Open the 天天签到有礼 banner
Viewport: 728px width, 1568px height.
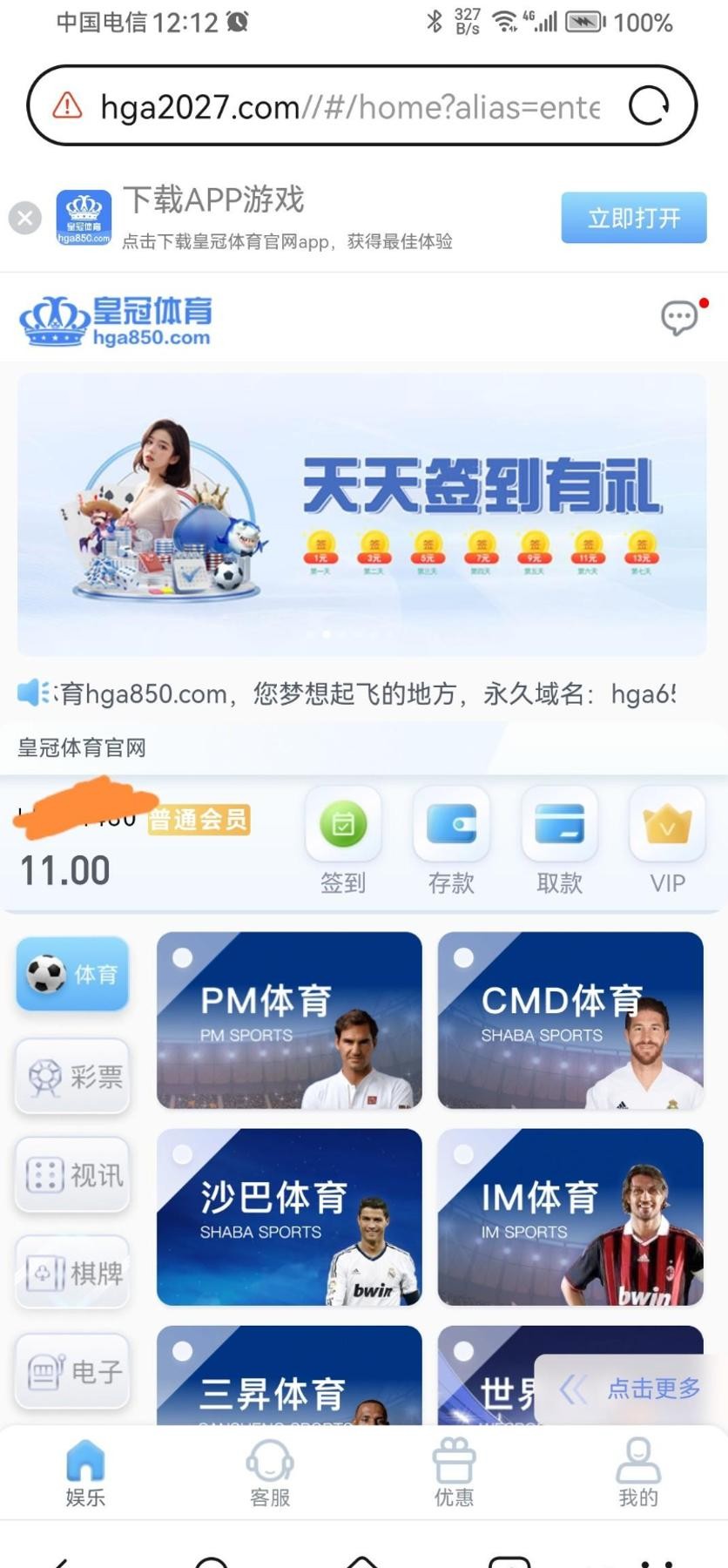point(362,514)
